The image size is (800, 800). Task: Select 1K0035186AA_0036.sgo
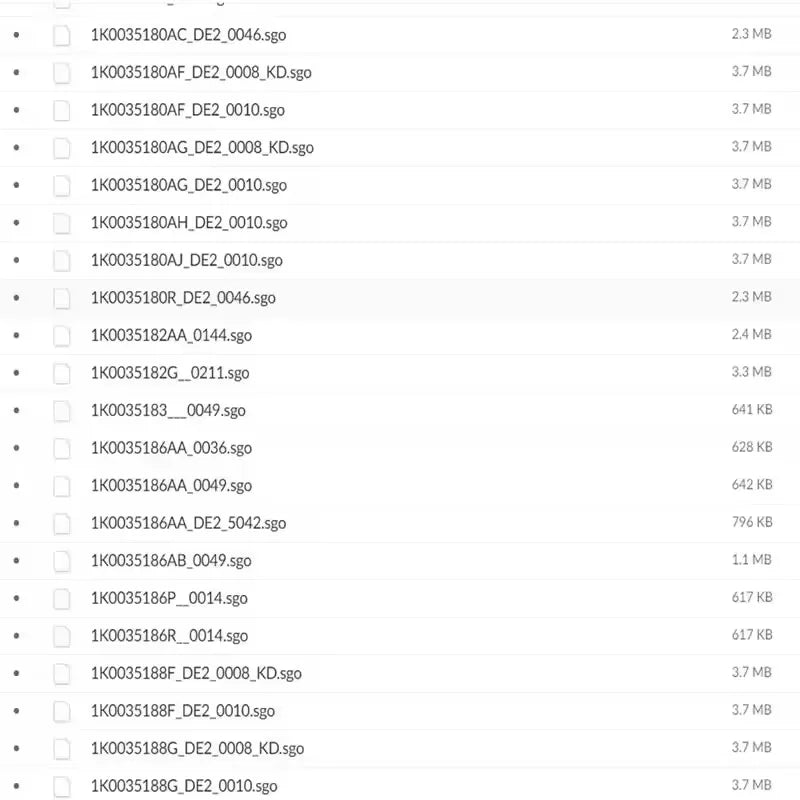171,448
